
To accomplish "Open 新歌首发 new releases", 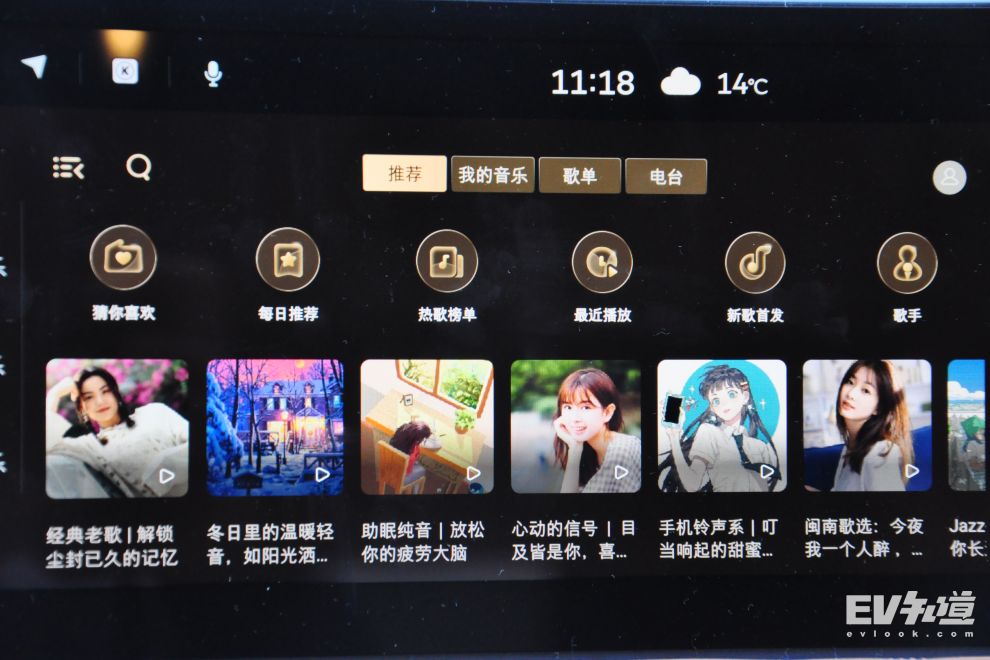I will click(755, 263).
